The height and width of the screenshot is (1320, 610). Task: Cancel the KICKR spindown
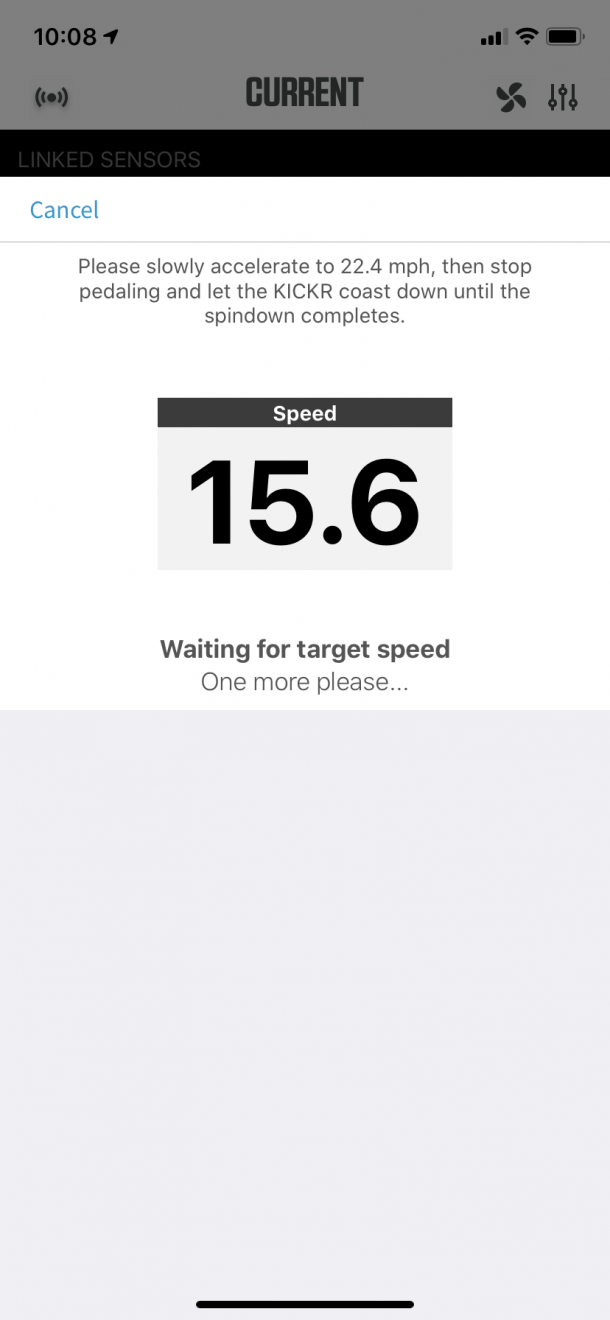pos(64,210)
